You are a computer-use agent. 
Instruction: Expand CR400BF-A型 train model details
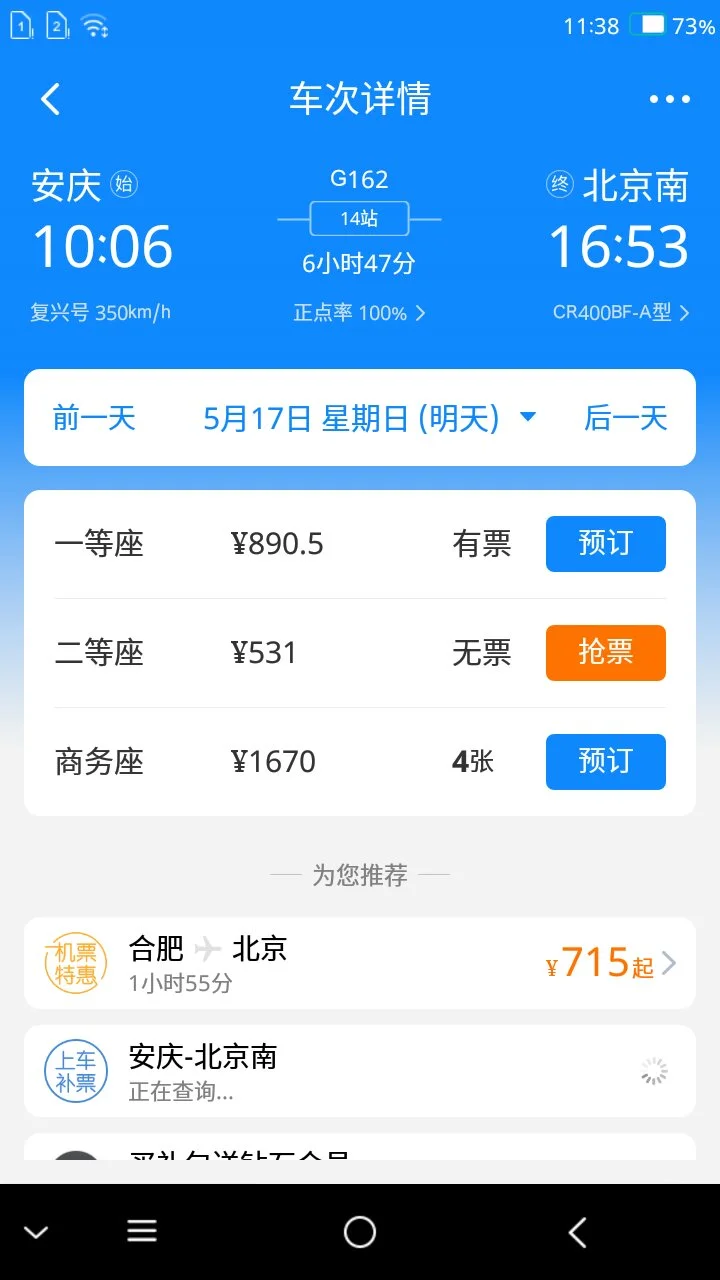tap(618, 311)
